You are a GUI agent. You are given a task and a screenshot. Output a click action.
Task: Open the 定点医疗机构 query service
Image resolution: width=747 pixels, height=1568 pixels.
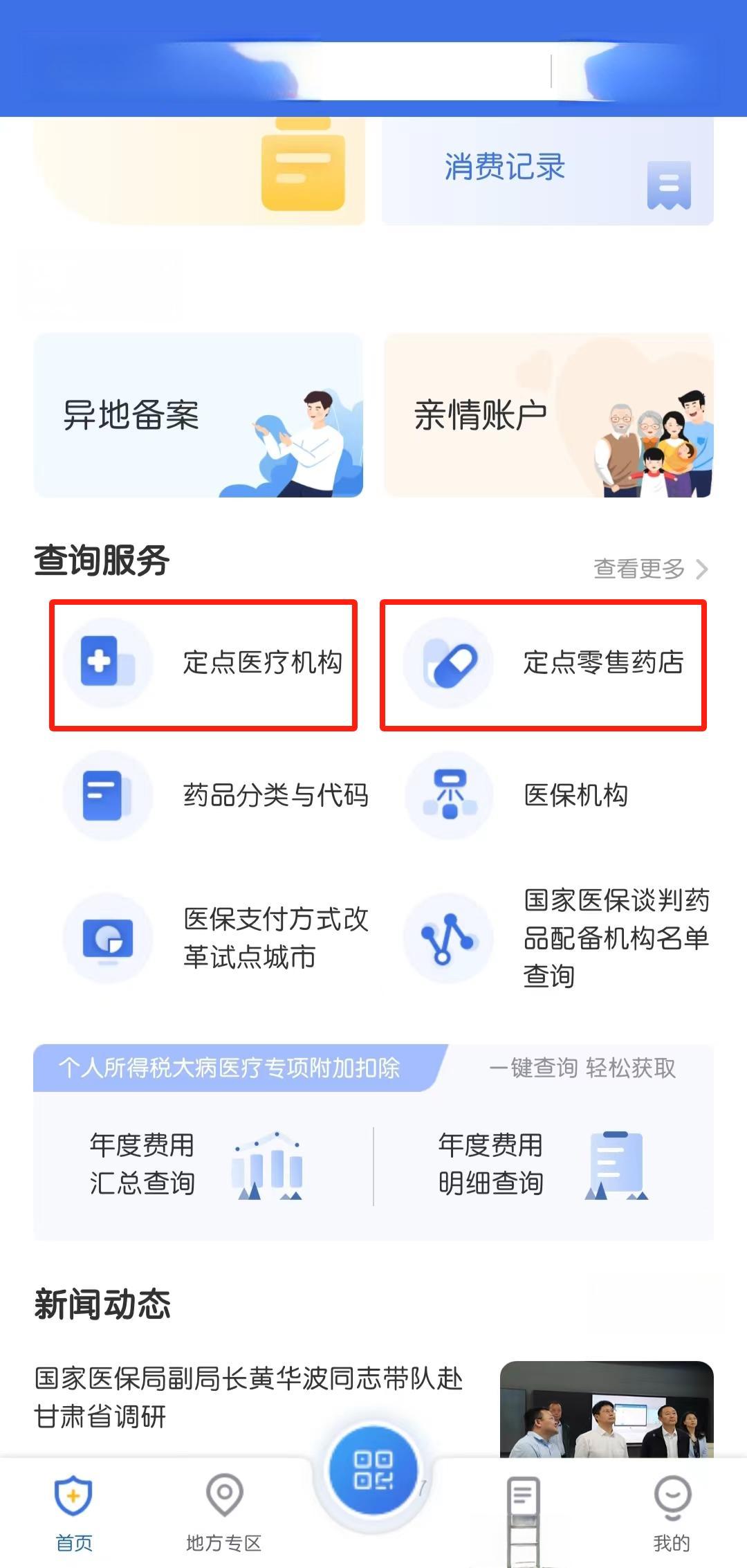[x=204, y=663]
